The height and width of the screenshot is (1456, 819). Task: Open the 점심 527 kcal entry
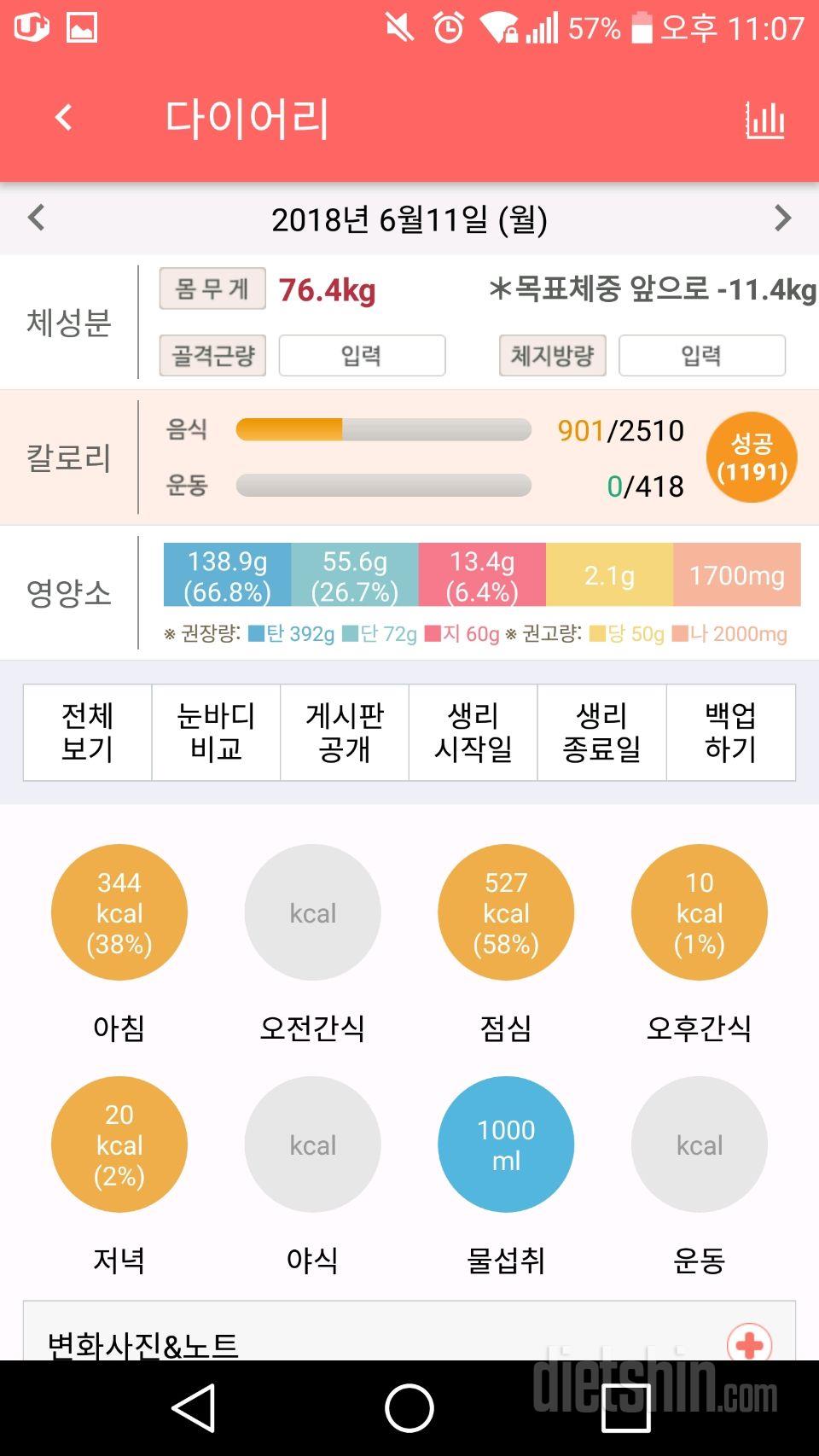click(x=506, y=912)
